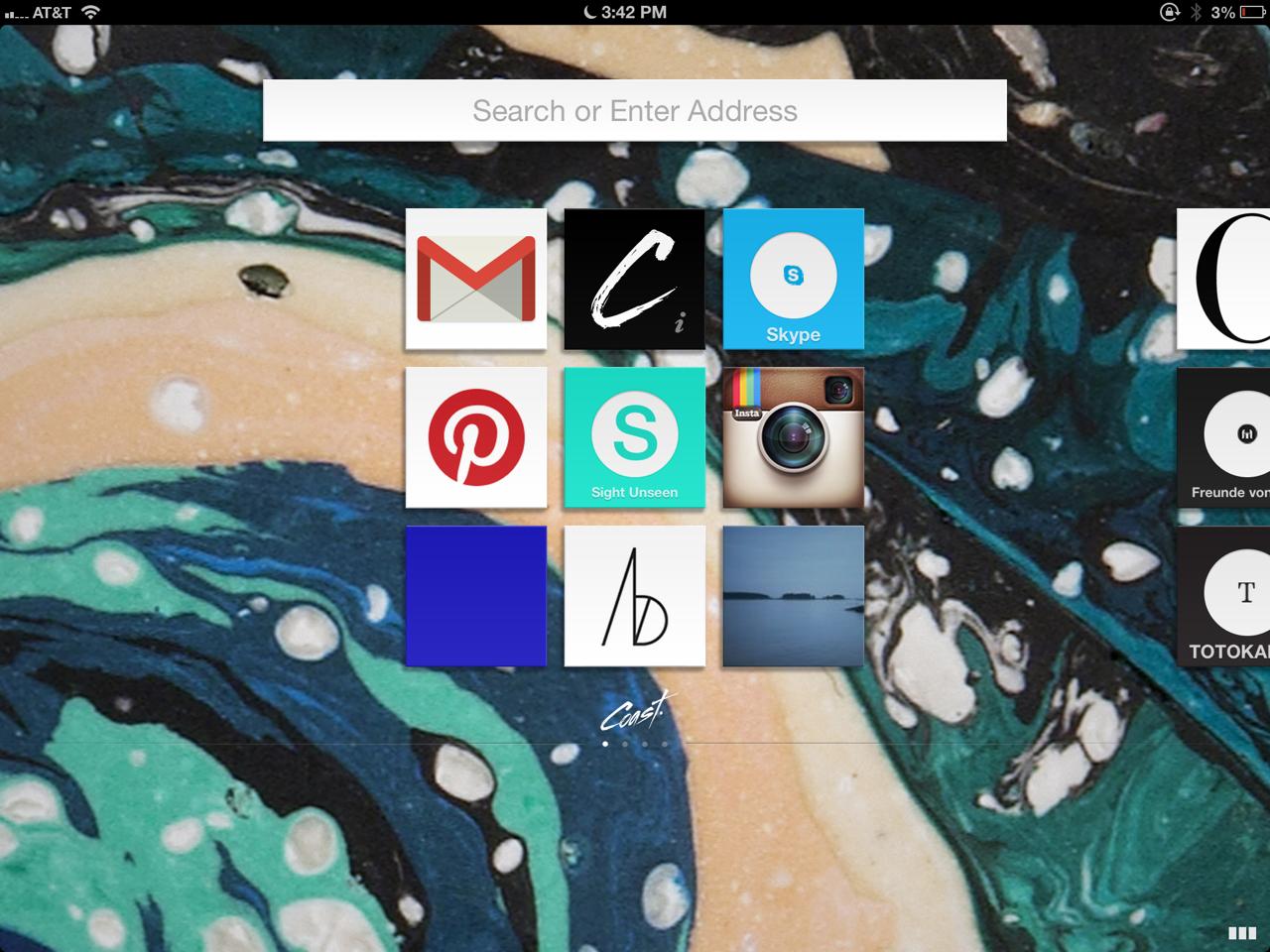1270x952 pixels.
Task: Open the solid blue tile
Action: click(476, 596)
